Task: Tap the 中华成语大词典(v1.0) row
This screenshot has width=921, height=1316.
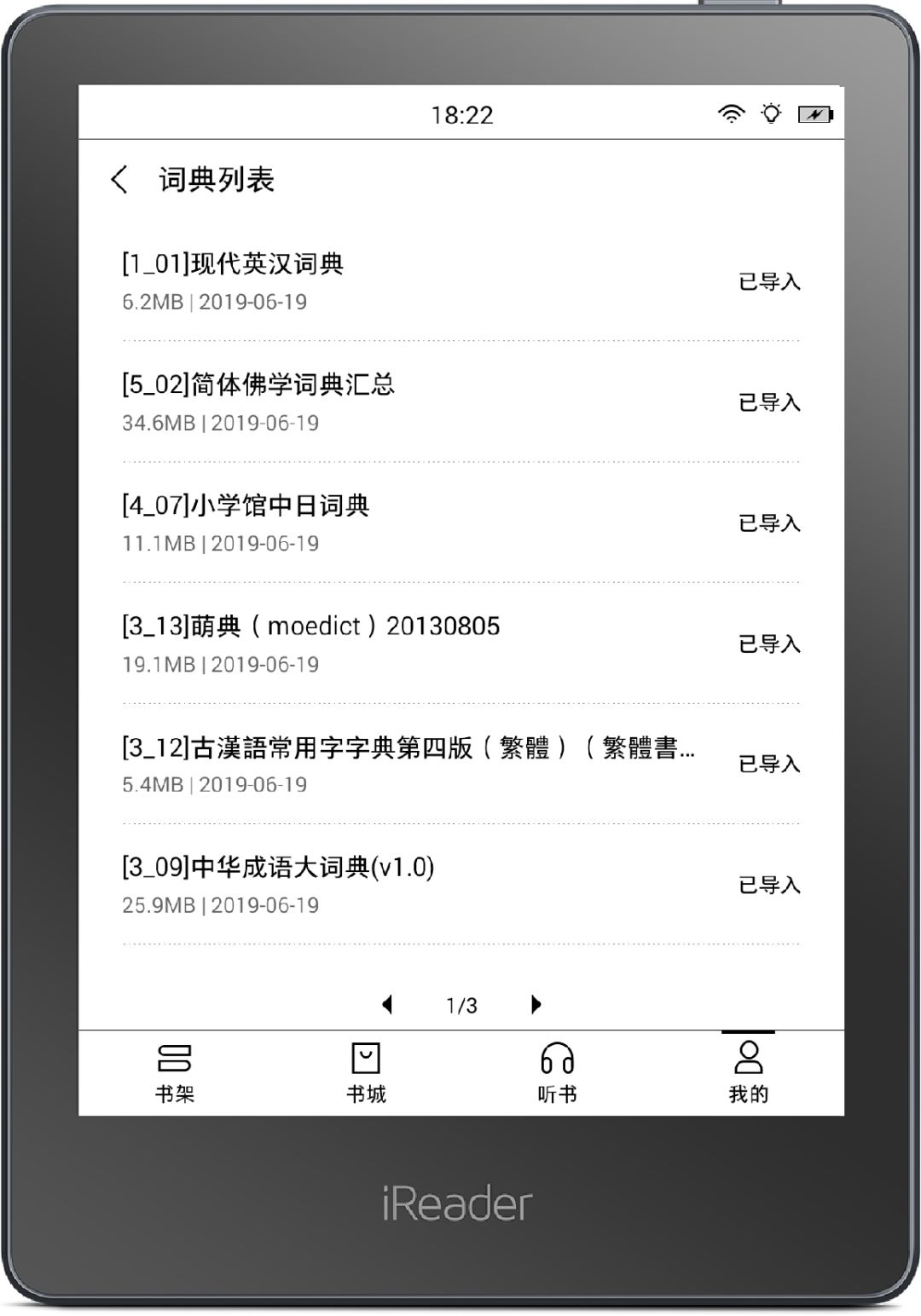Action: [x=460, y=885]
